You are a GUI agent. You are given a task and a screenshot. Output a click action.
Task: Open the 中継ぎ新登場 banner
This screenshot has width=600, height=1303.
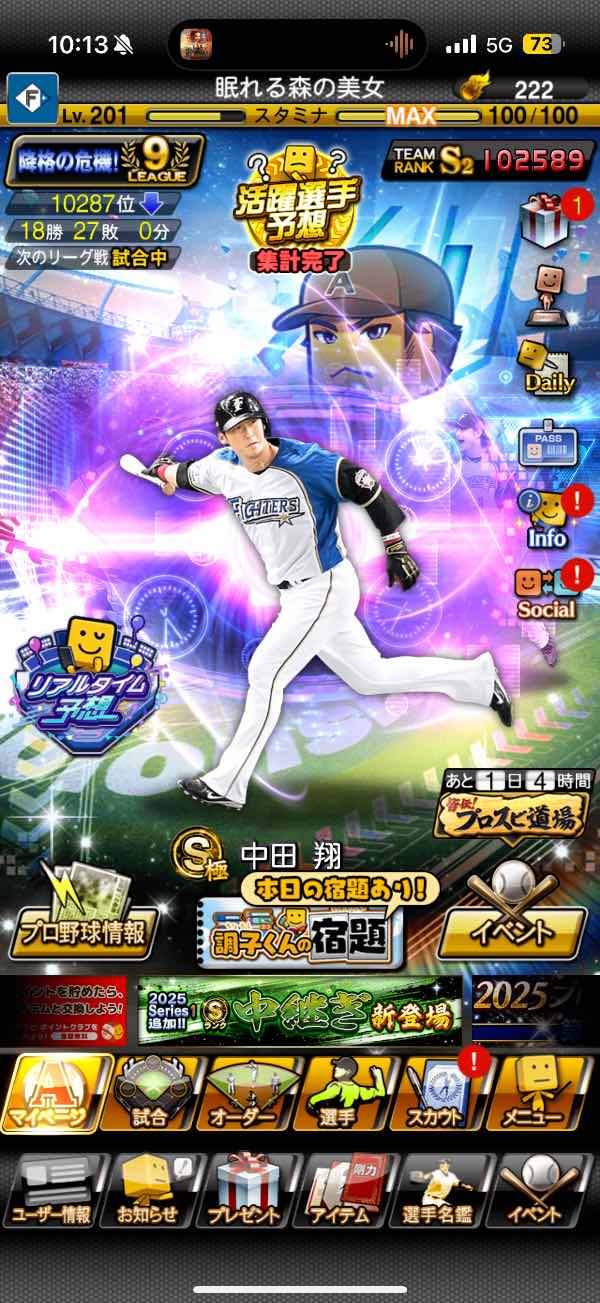(300, 1008)
